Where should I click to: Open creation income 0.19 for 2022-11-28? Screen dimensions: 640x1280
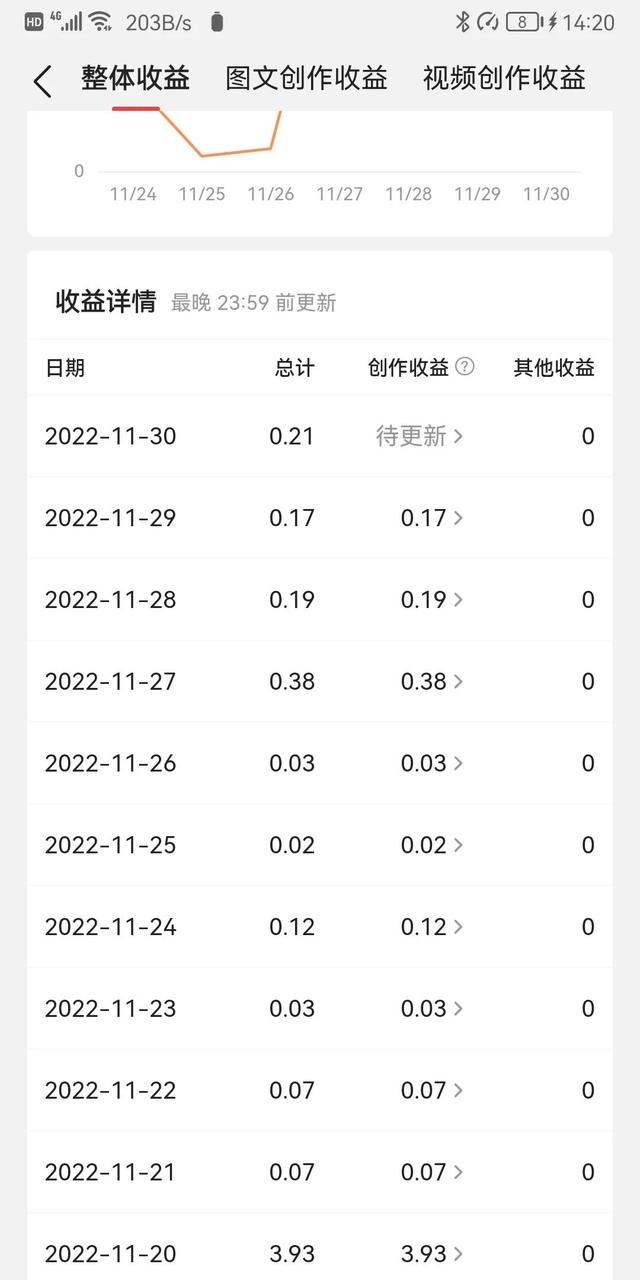[x=432, y=600]
